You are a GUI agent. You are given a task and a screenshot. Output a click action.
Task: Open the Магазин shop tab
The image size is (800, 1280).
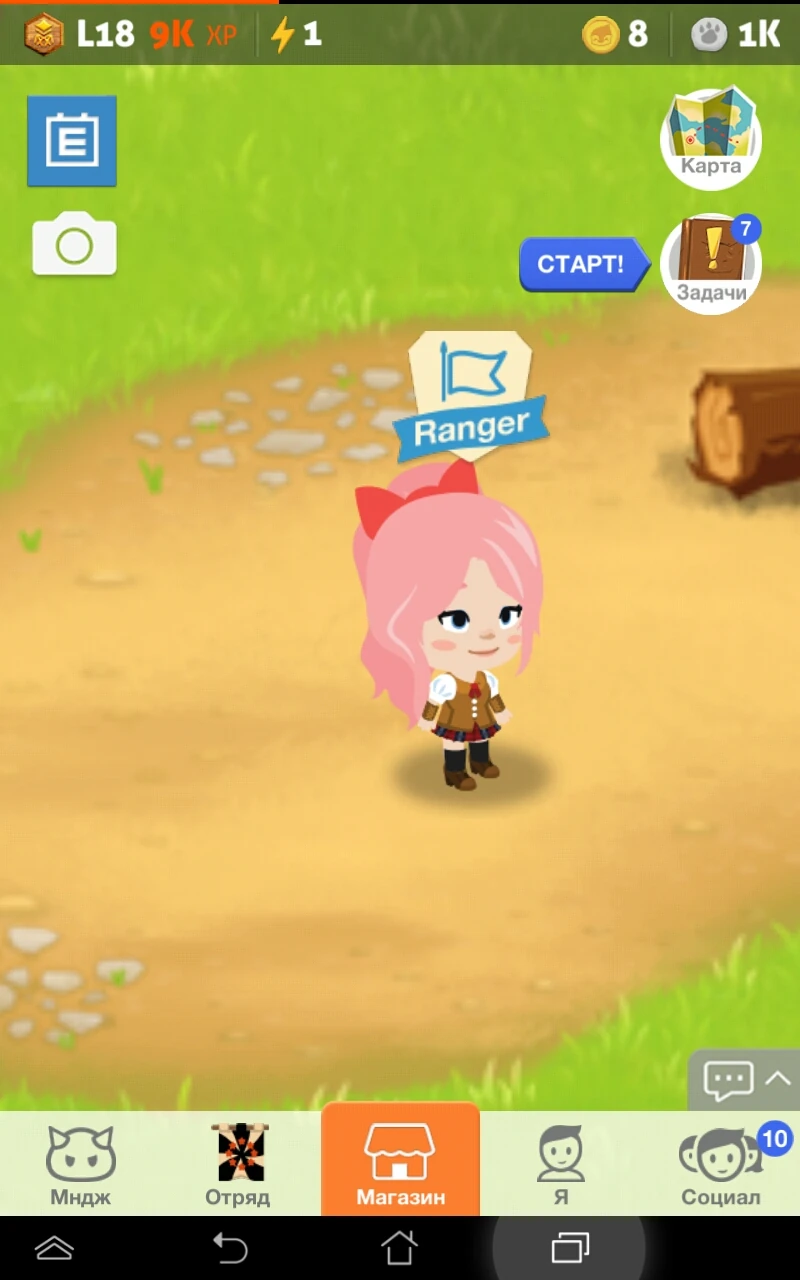click(x=400, y=1162)
